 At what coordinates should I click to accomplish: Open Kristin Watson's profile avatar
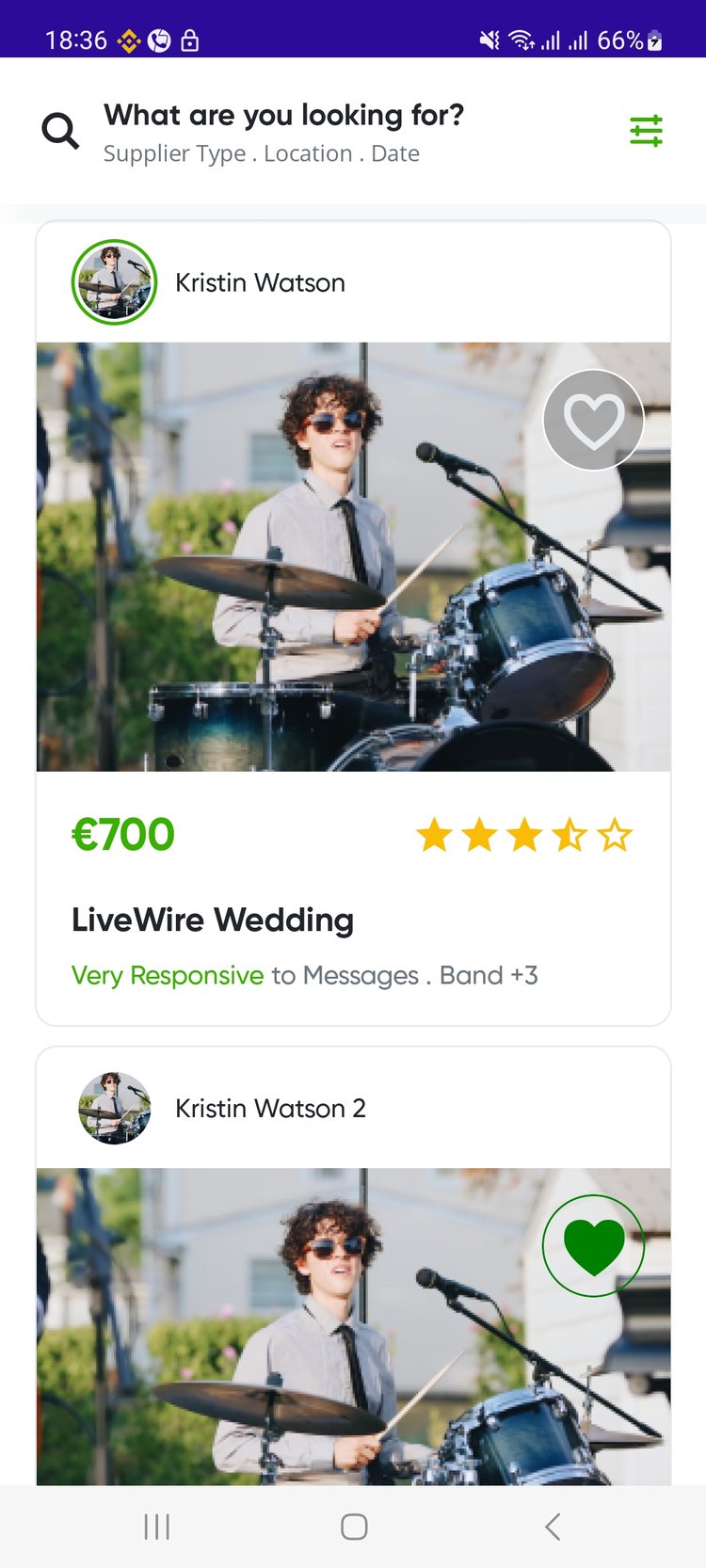coord(114,282)
